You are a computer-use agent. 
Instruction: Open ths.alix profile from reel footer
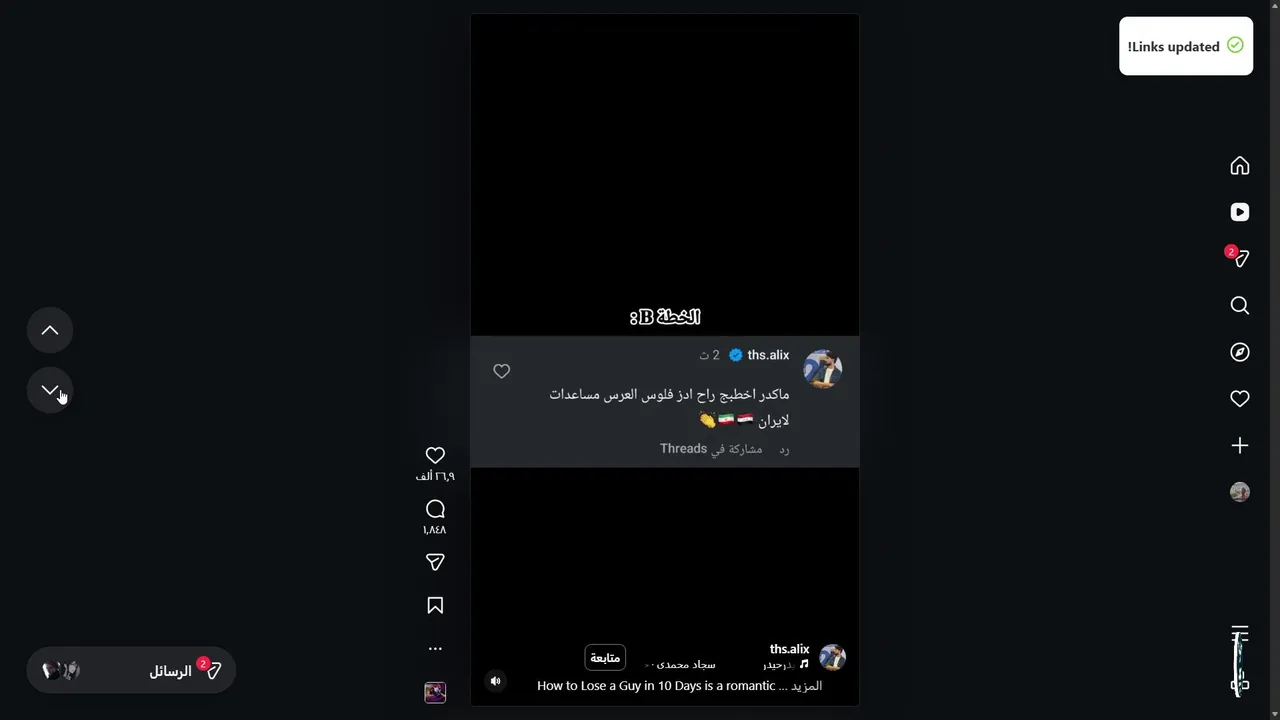coord(789,649)
